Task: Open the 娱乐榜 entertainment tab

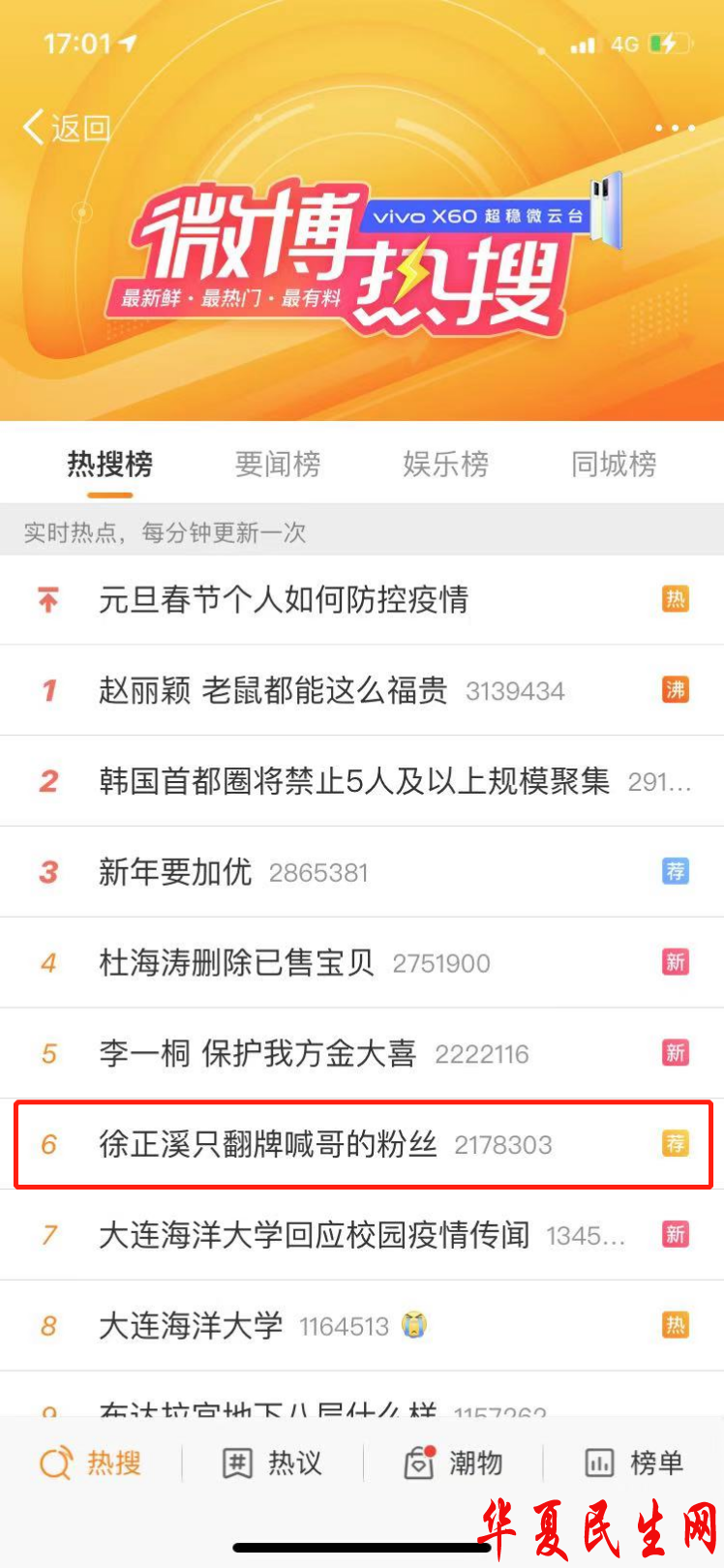Action: (445, 465)
